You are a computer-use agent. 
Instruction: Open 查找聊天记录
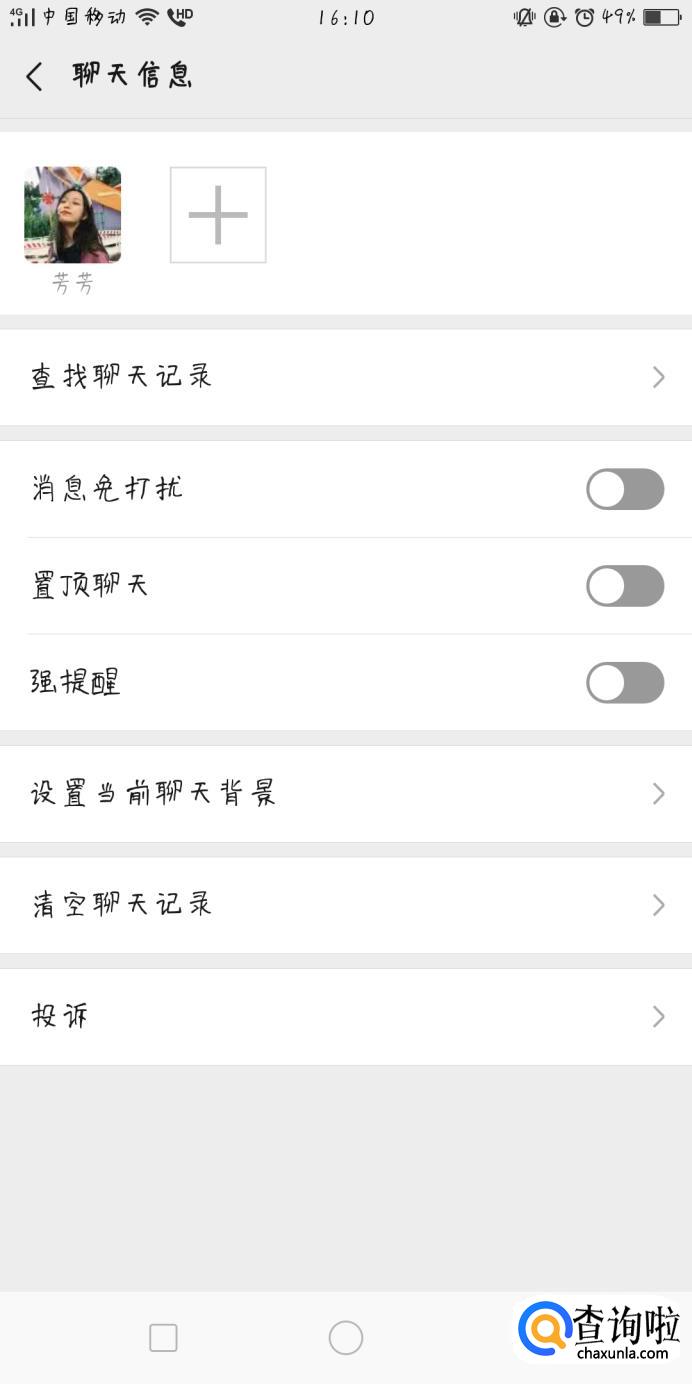click(346, 377)
